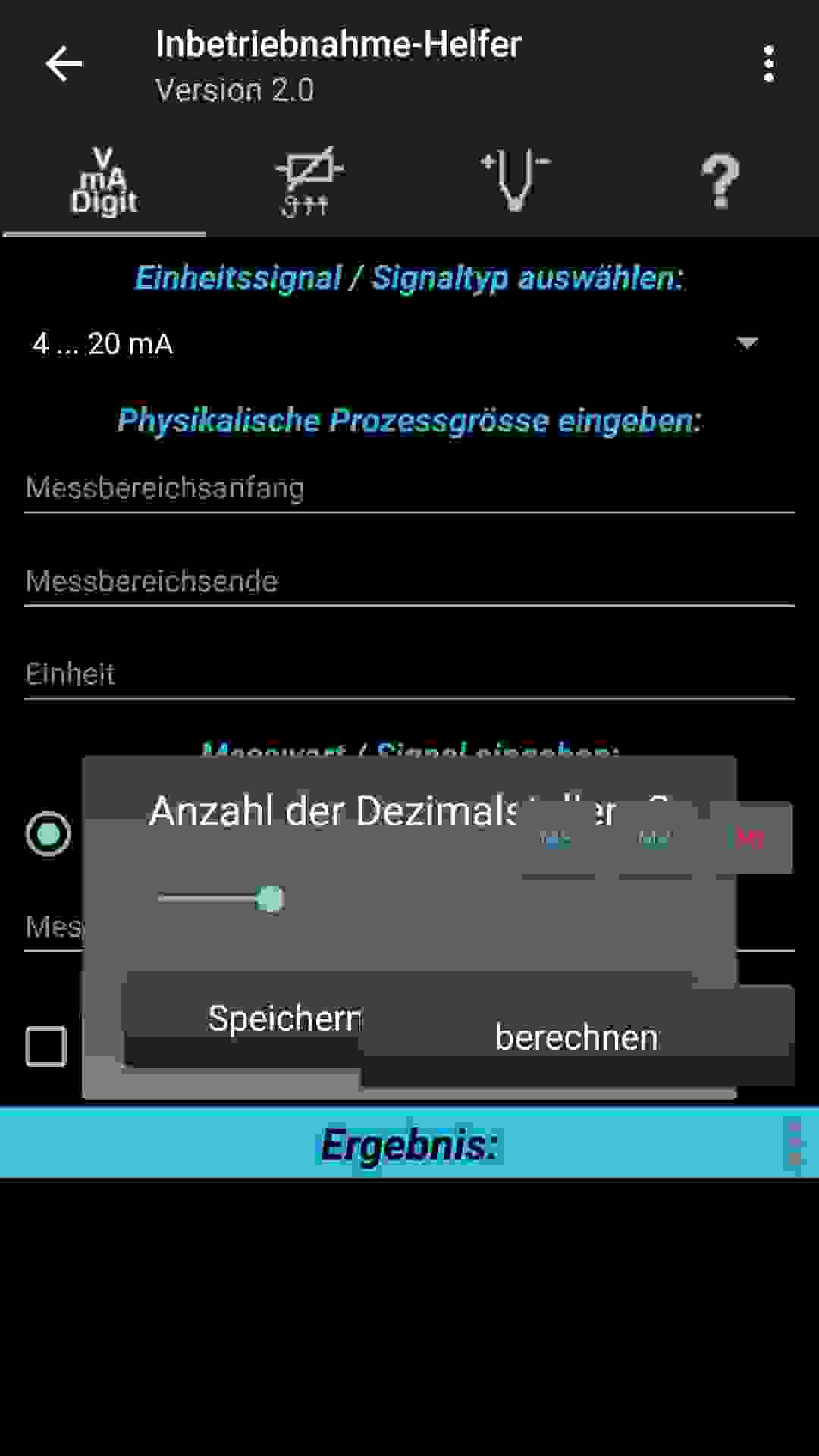Tap the Messbereichsanfang field
This screenshot has width=819, height=1456.
click(x=409, y=488)
